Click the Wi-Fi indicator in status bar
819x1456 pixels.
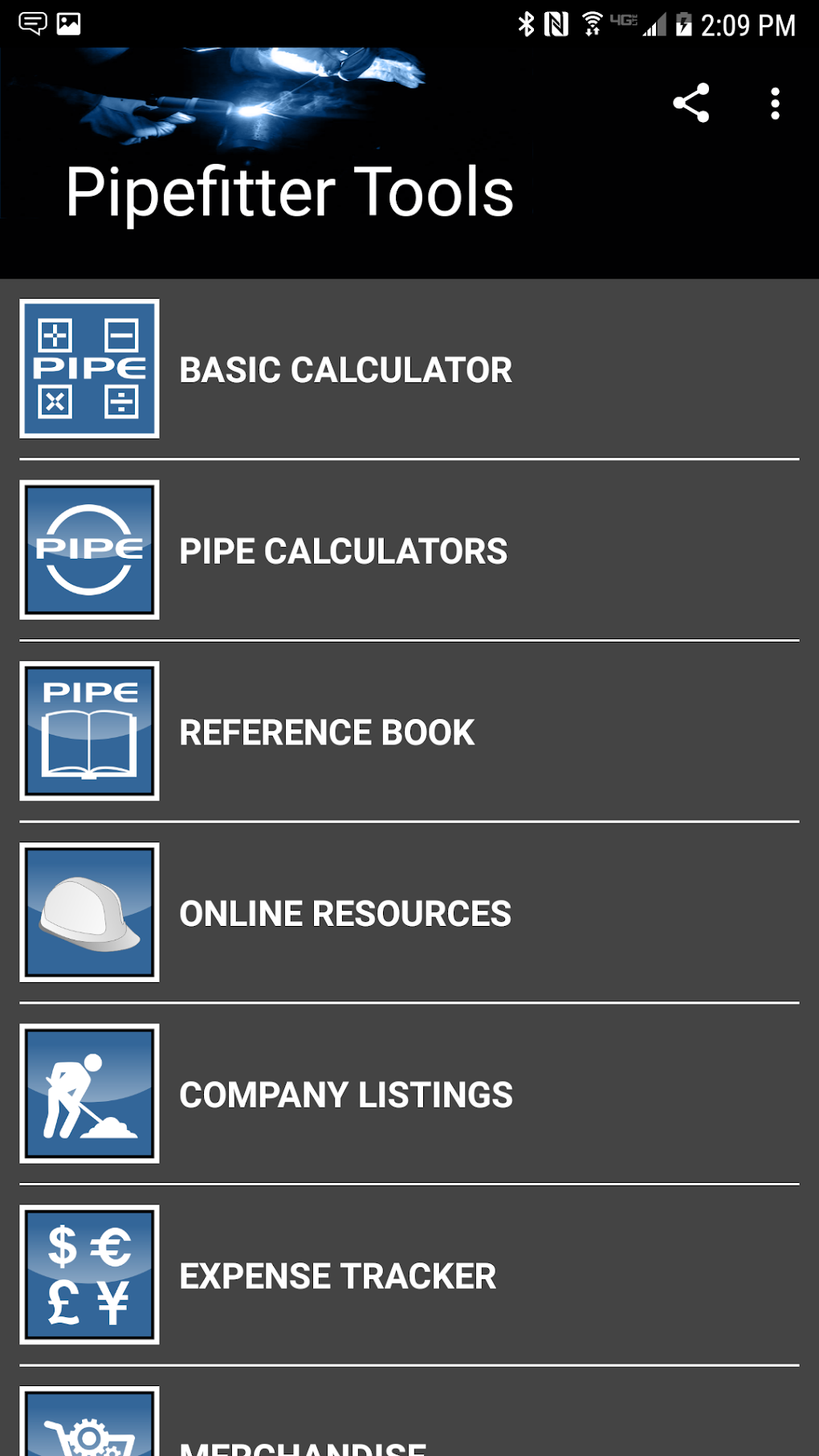click(x=592, y=23)
